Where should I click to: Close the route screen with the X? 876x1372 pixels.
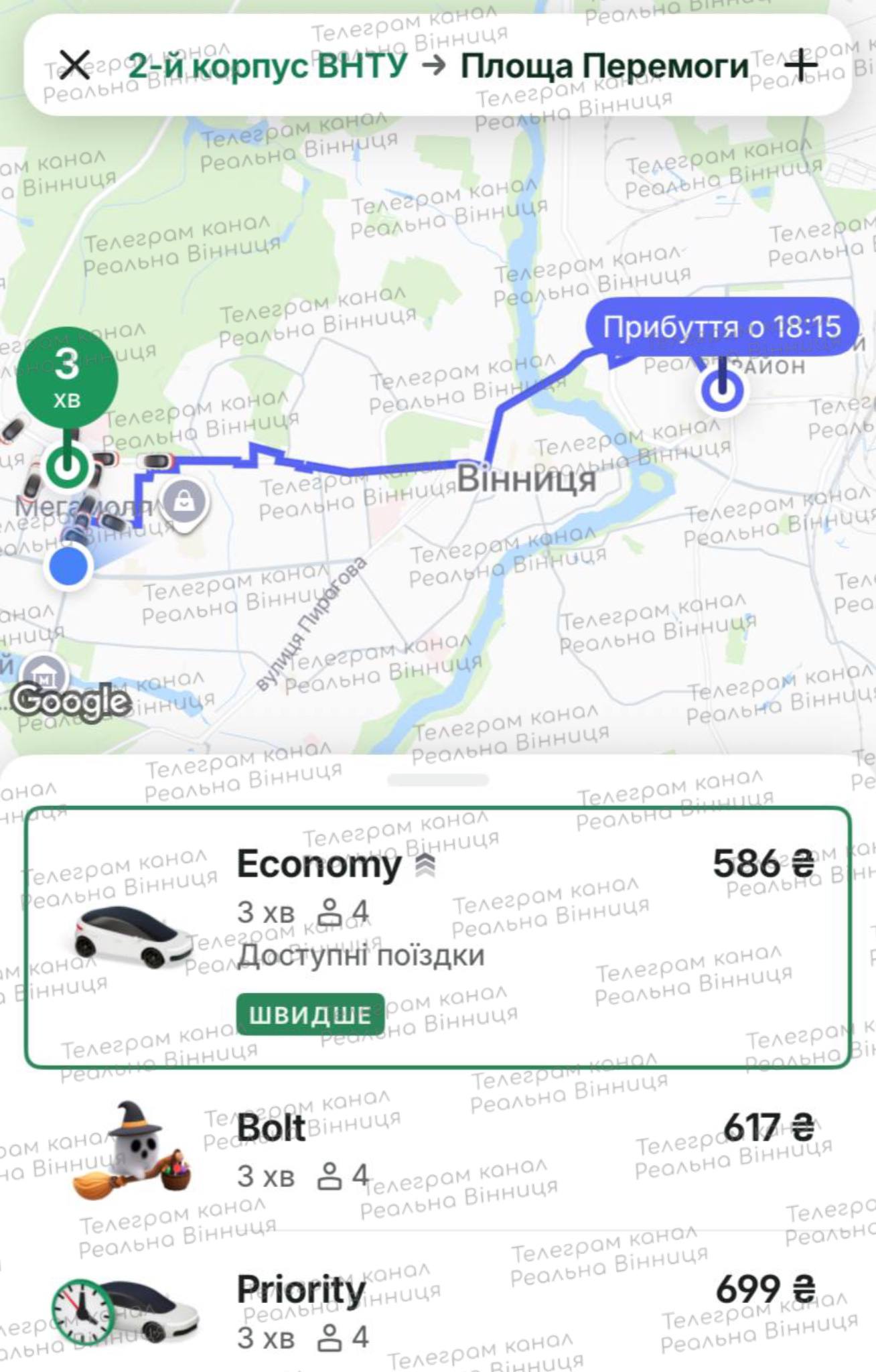74,66
